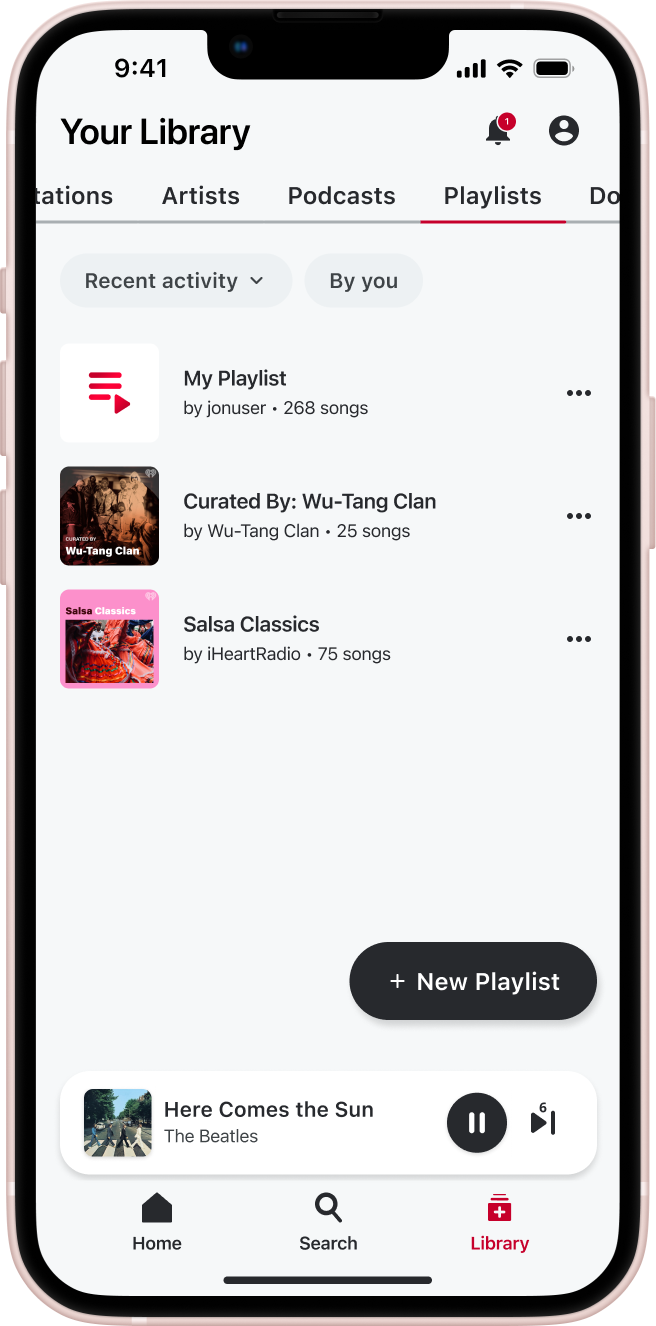Select the Playlists tab
This screenshot has width=656, height=1326.
pyautogui.click(x=493, y=196)
